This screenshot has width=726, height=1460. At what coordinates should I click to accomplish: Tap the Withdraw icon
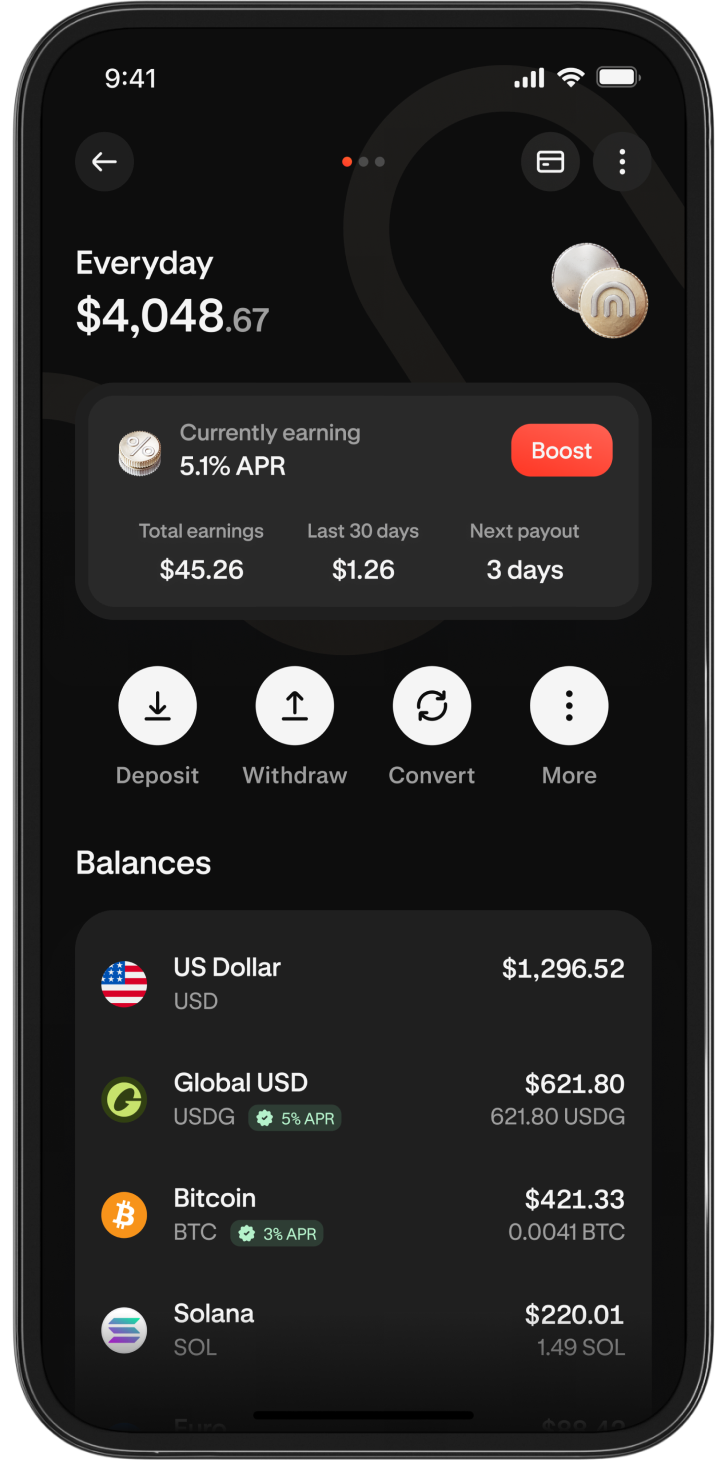point(294,705)
